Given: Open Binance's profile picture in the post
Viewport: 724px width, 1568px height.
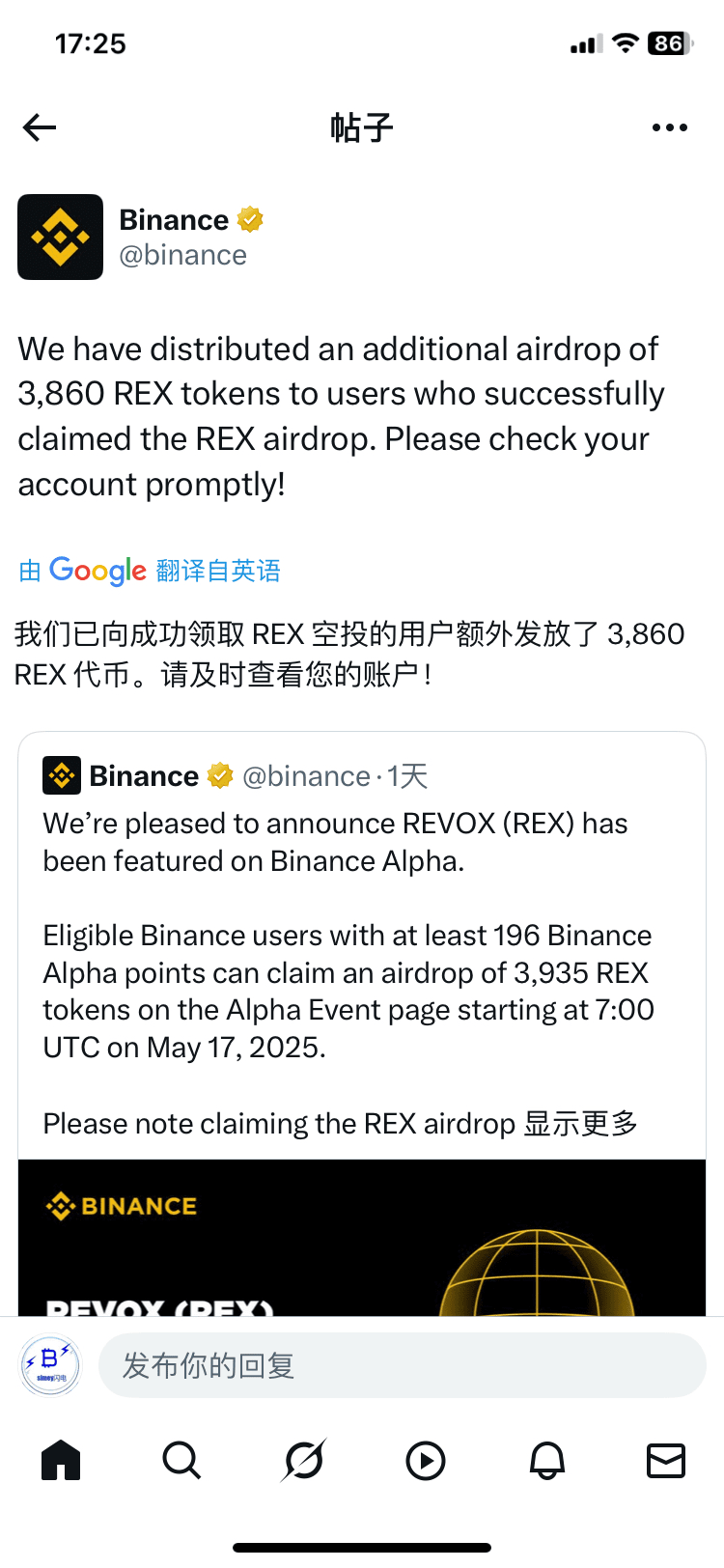Looking at the screenshot, I should [60, 237].
